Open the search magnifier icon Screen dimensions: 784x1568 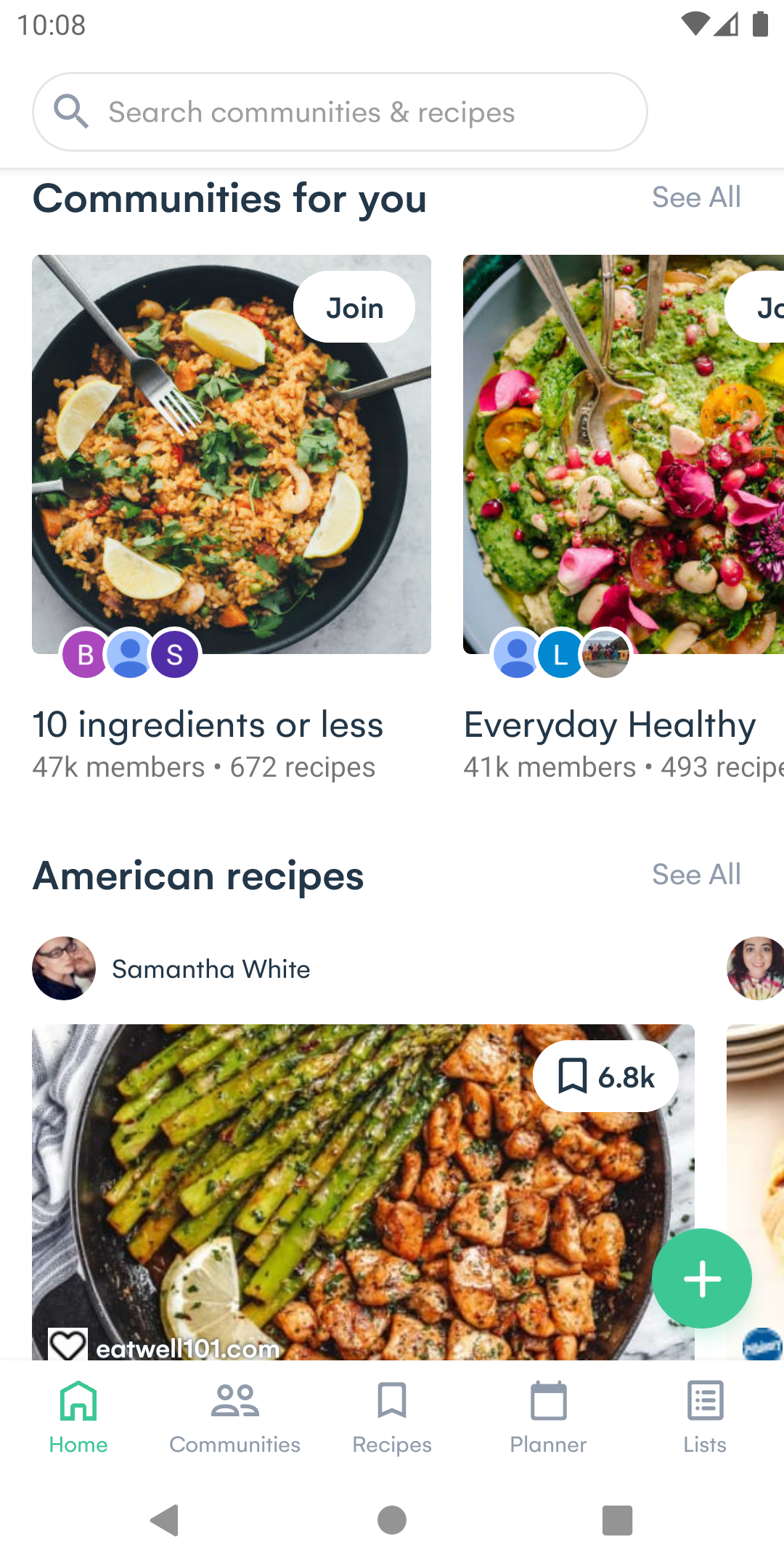click(71, 112)
